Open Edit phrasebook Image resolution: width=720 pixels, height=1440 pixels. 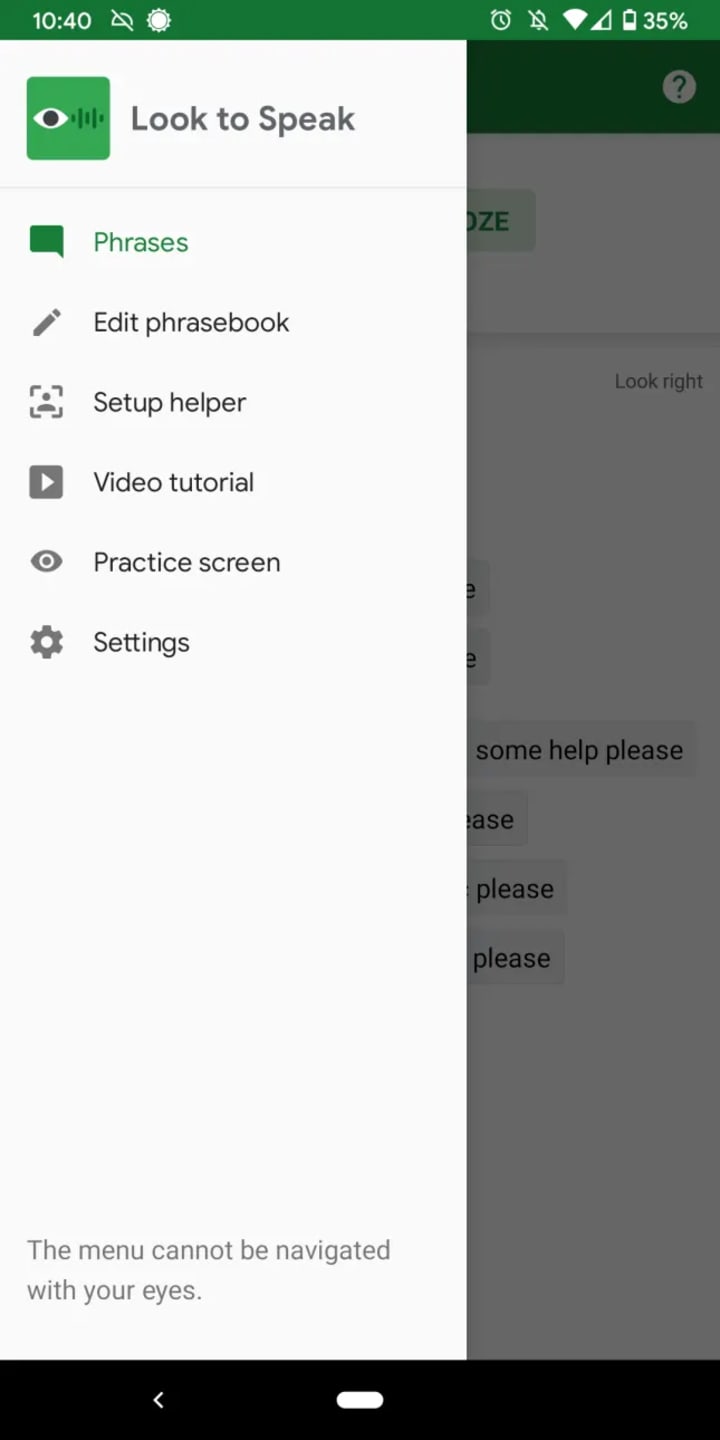click(x=190, y=322)
